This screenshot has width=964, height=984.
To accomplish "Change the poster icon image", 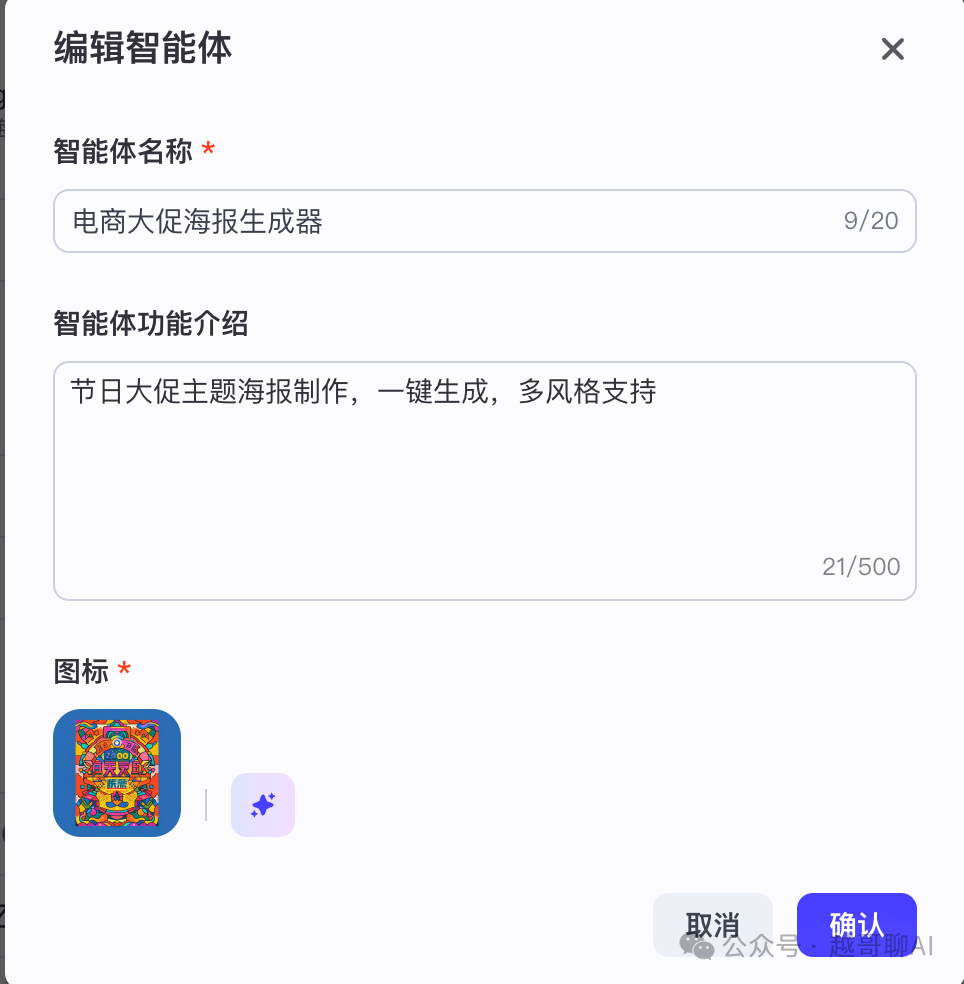I will 117,773.
